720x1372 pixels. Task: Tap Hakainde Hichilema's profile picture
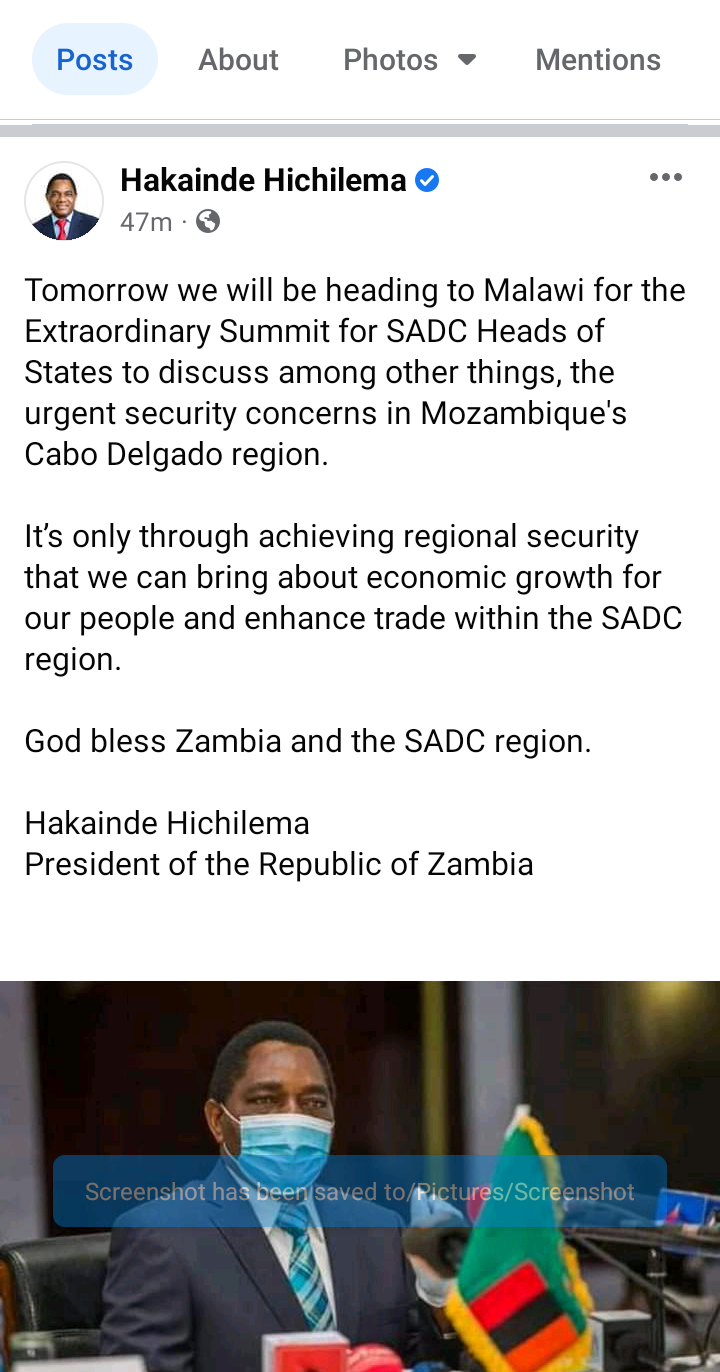click(64, 201)
